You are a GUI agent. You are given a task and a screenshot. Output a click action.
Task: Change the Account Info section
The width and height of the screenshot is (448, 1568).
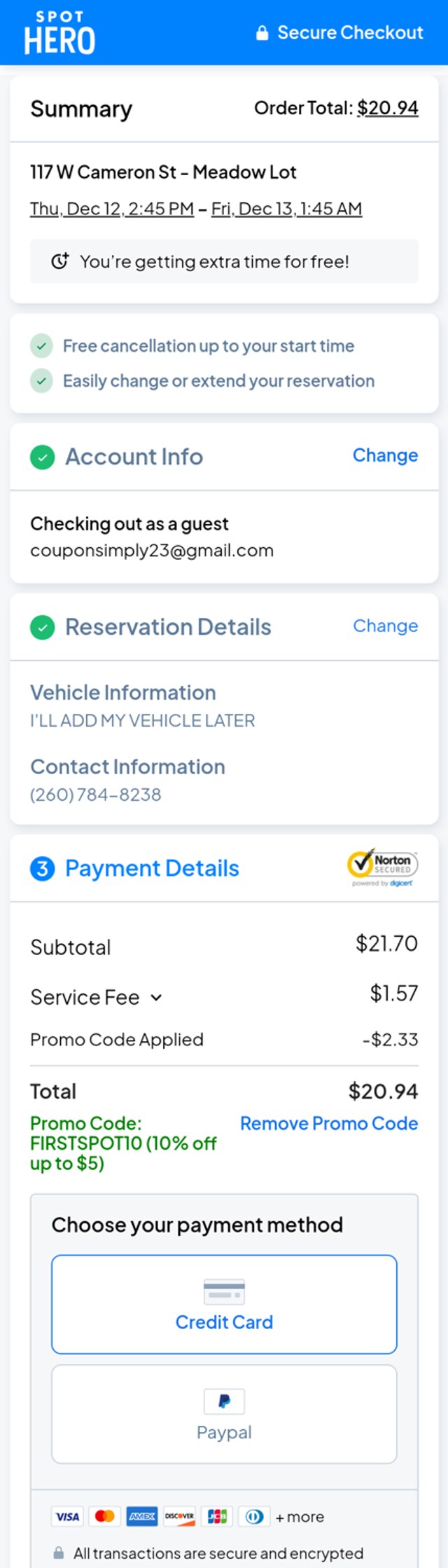coord(385,455)
